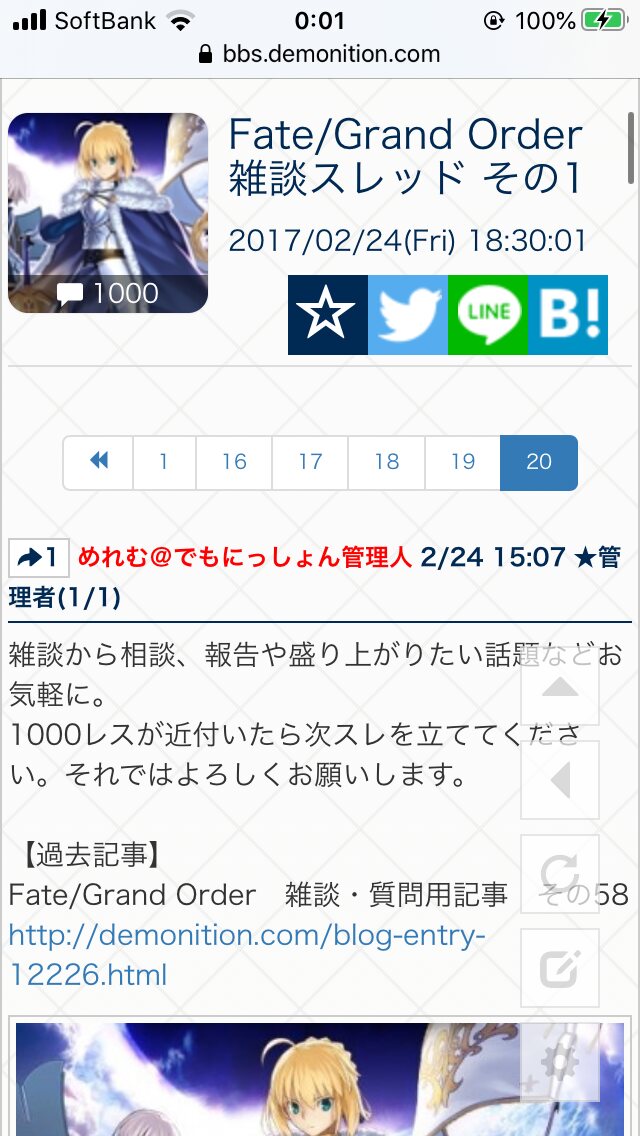
Task: Bookmark the thread on Hatena B!
Action: click(x=568, y=314)
